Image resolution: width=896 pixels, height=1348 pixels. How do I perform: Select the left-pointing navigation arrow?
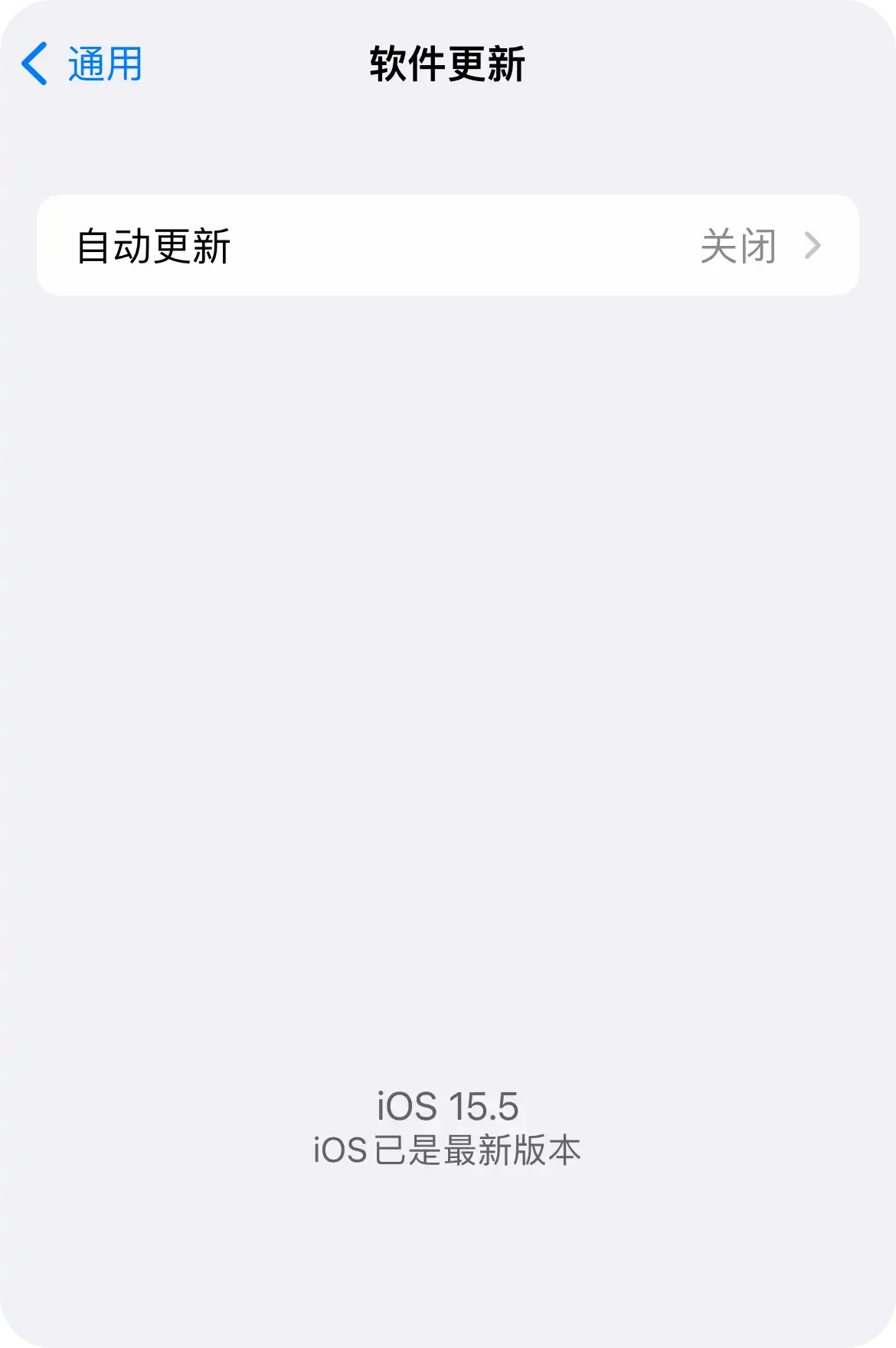tap(34, 64)
